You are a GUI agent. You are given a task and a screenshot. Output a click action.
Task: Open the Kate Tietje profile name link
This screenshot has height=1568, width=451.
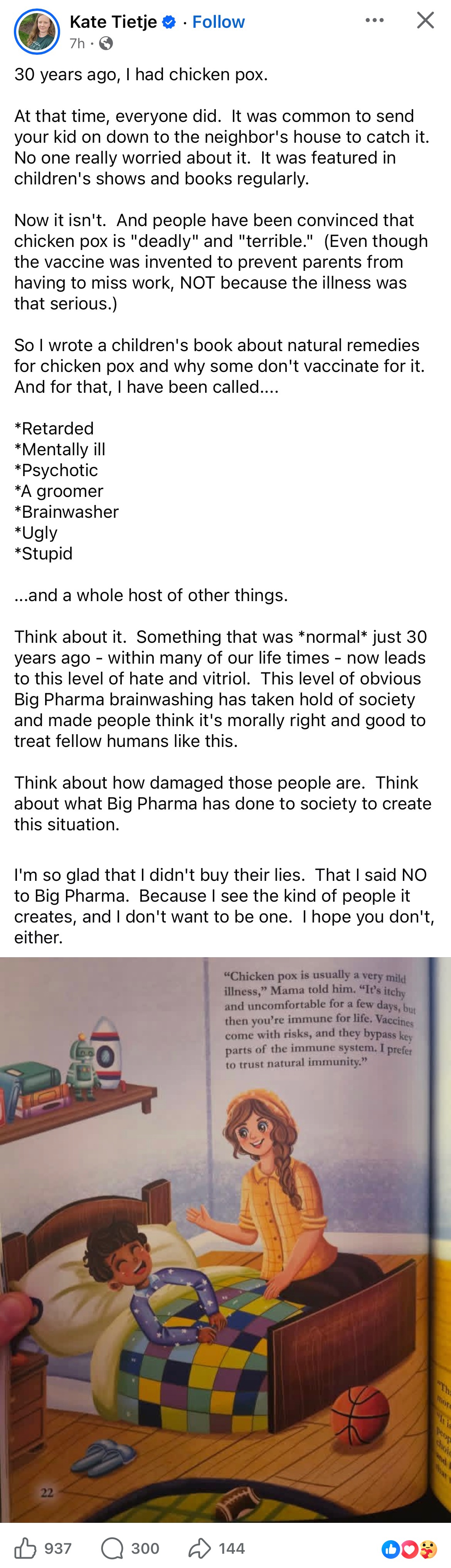[x=114, y=22]
